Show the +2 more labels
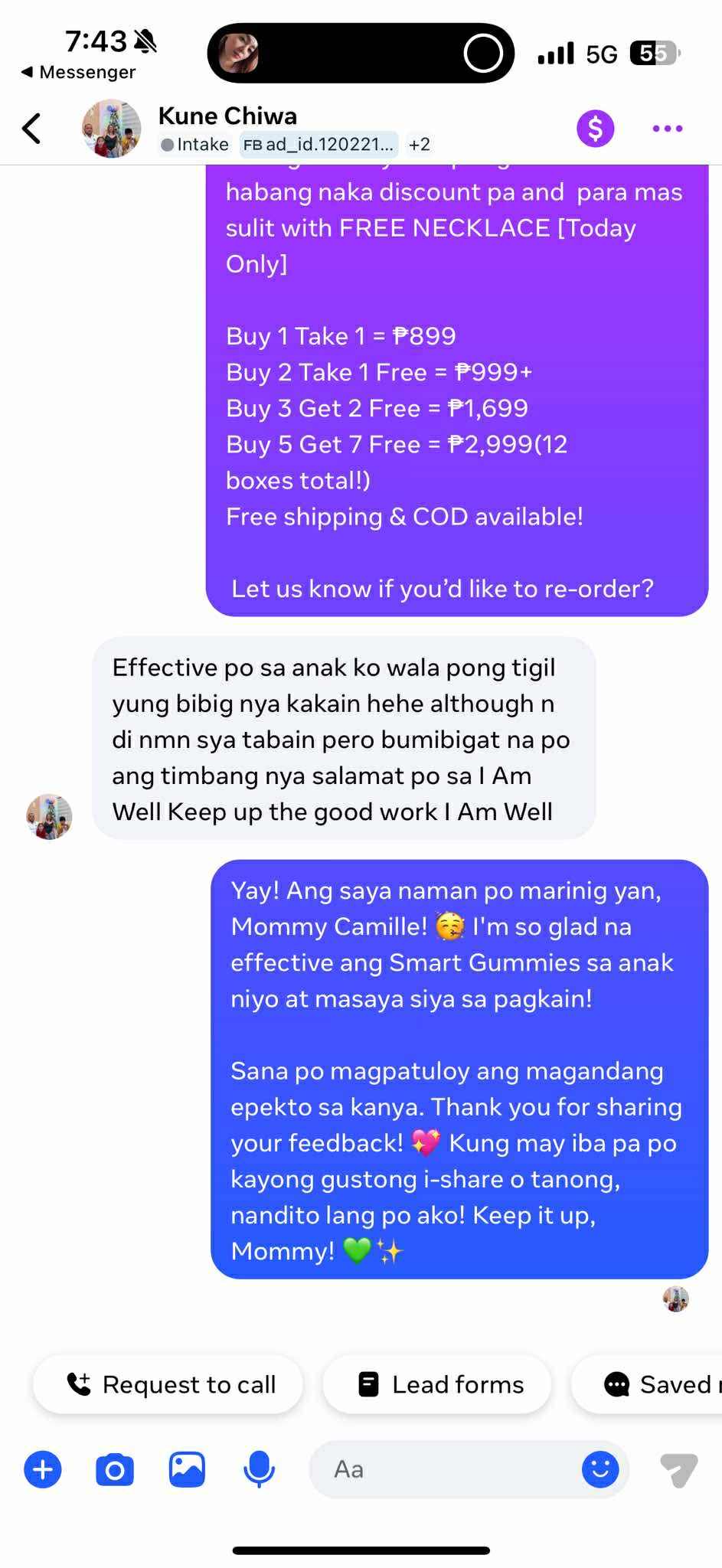The image size is (722, 1568). (419, 145)
